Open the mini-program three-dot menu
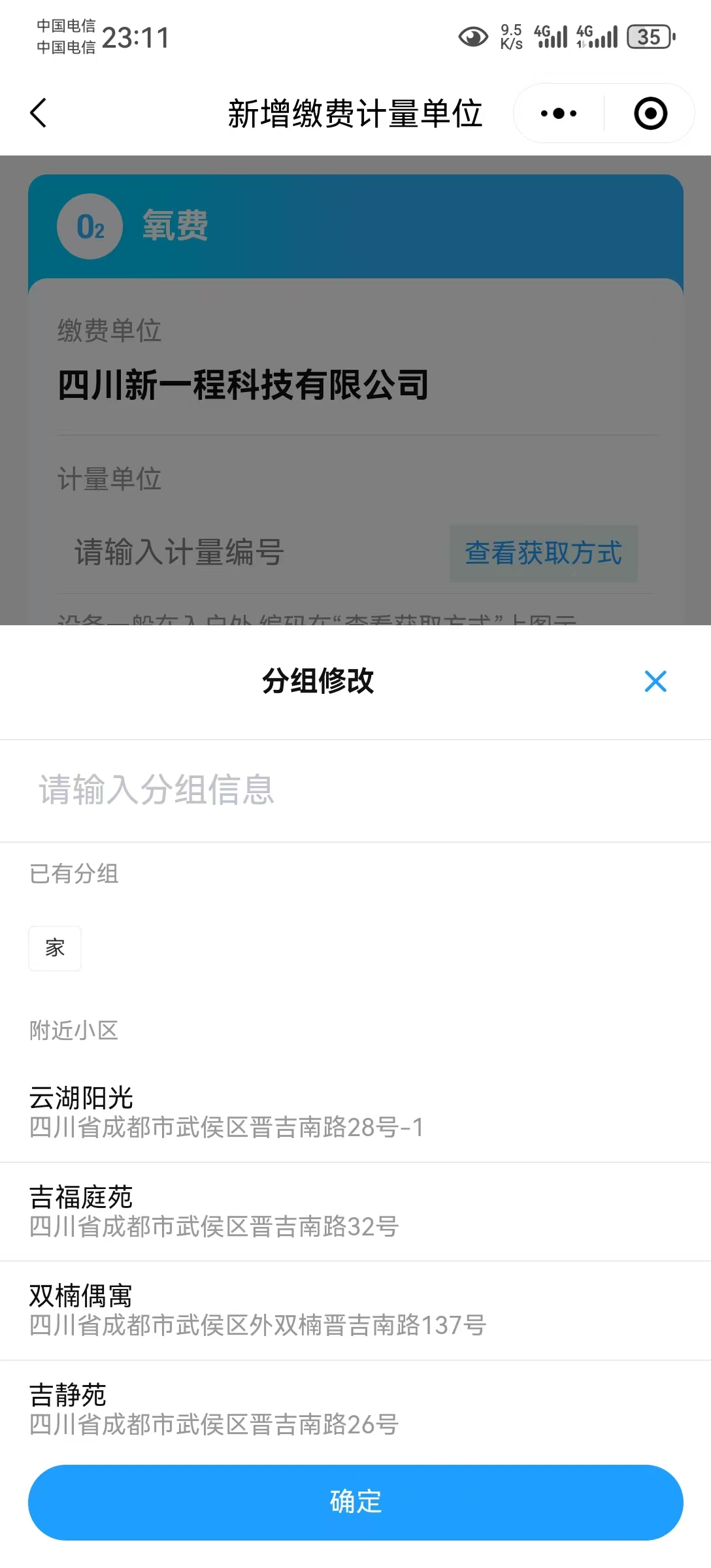This screenshot has height=1568, width=711. coord(559,114)
